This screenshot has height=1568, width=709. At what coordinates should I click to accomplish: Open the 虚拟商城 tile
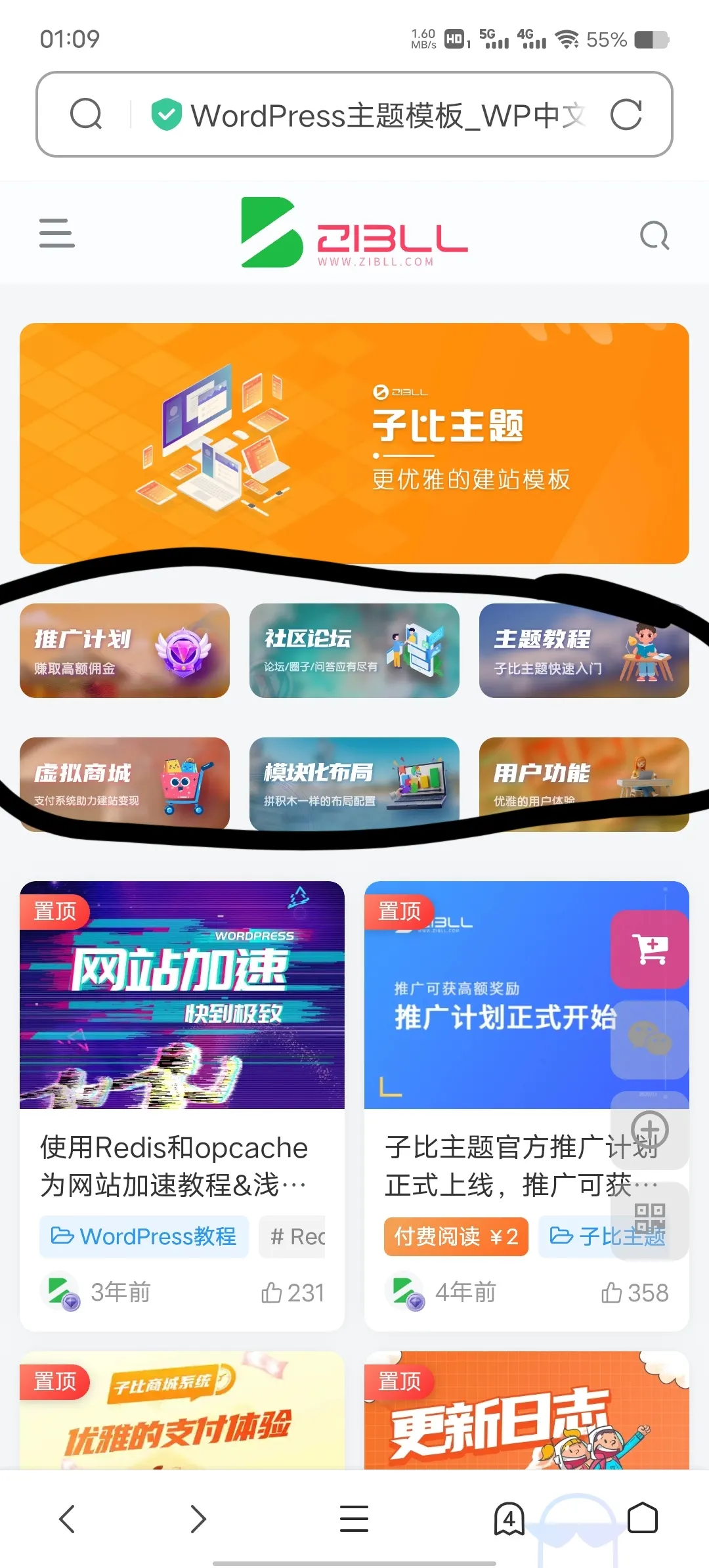pyautogui.click(x=125, y=784)
